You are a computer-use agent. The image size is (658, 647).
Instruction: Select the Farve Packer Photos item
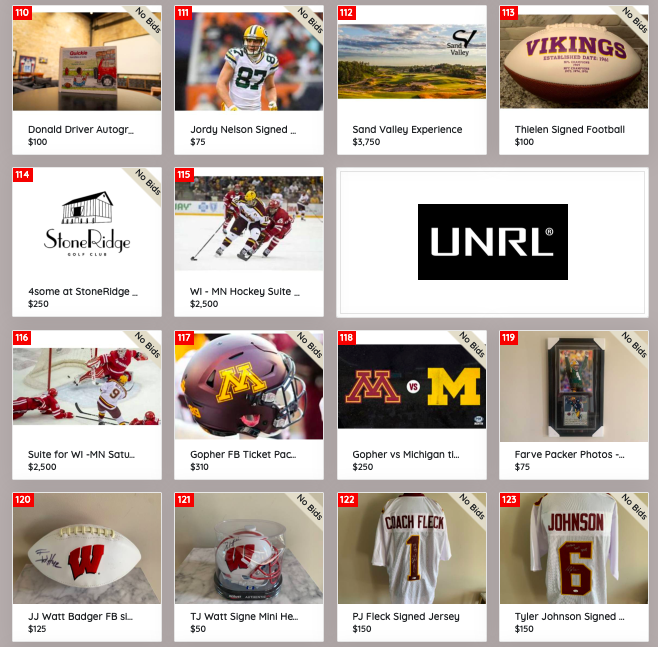(574, 405)
